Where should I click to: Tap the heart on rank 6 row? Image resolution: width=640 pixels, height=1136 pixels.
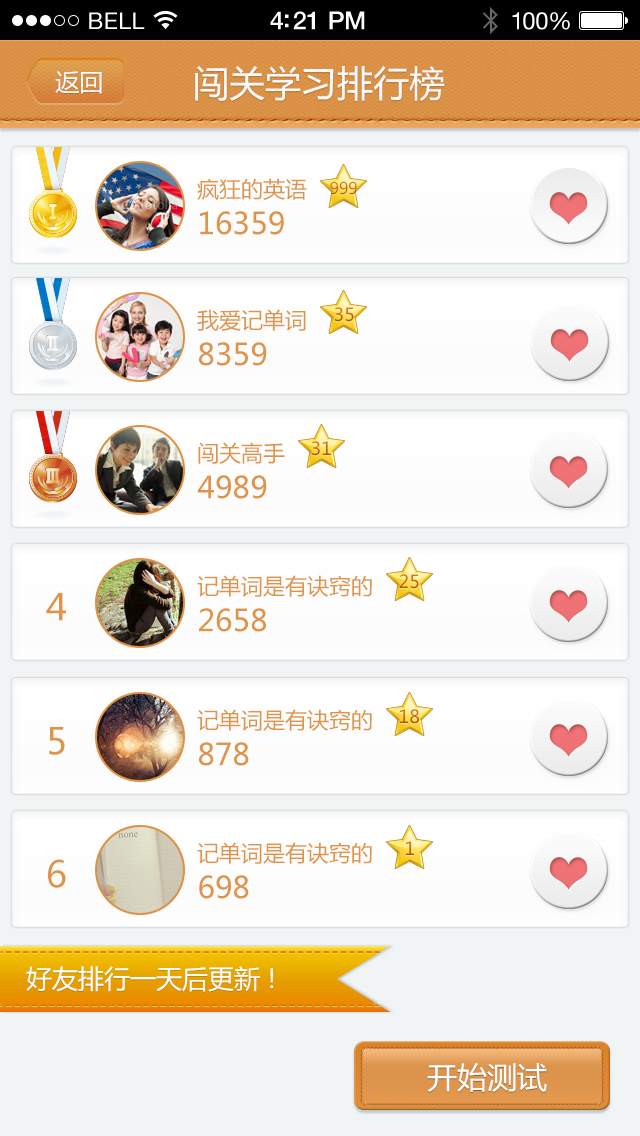[568, 871]
